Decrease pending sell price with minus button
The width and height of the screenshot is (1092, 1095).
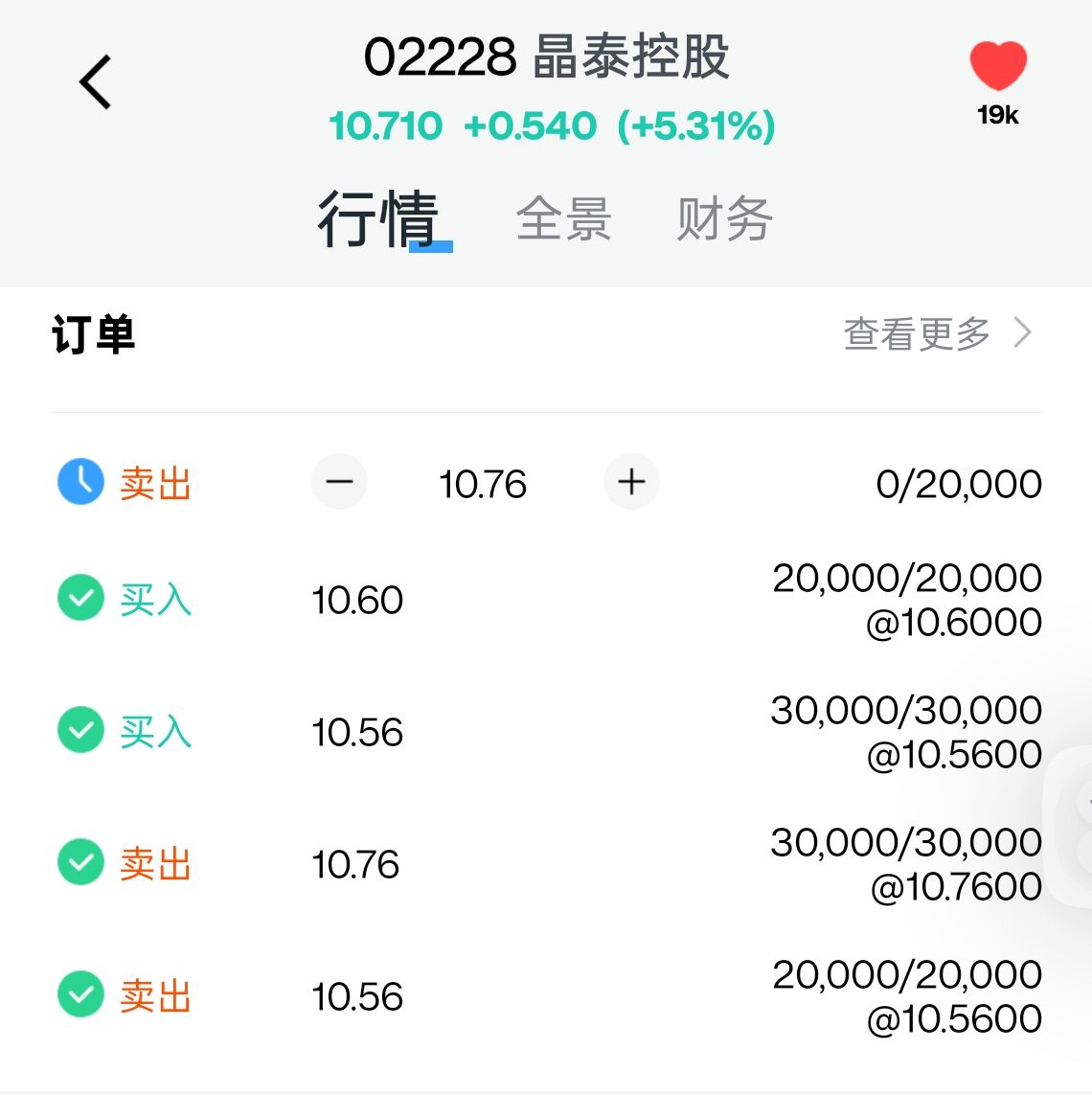coord(340,482)
